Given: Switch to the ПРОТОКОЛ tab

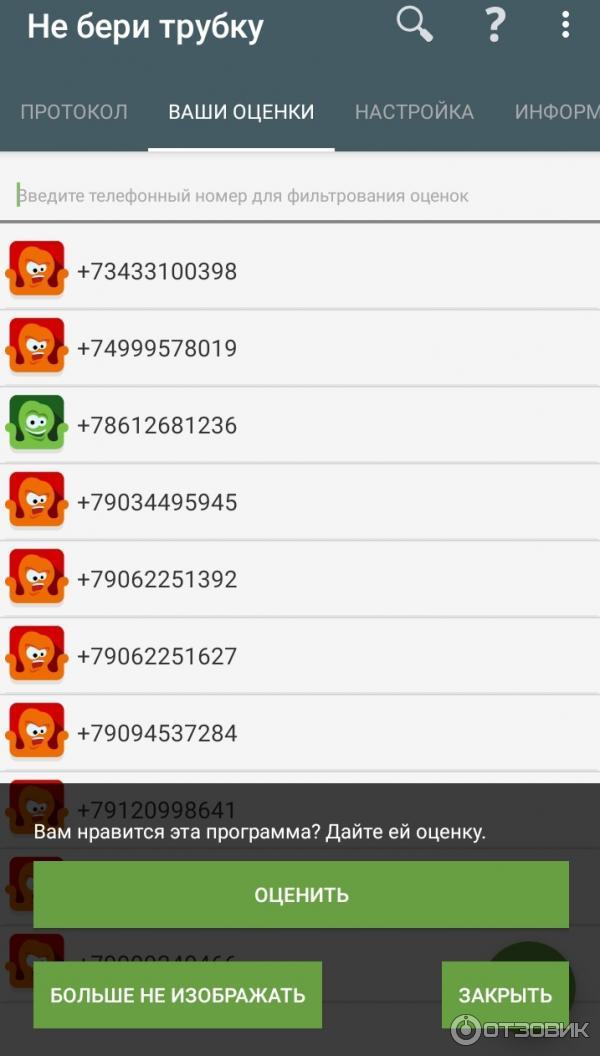Looking at the screenshot, I should pyautogui.click(x=74, y=112).
